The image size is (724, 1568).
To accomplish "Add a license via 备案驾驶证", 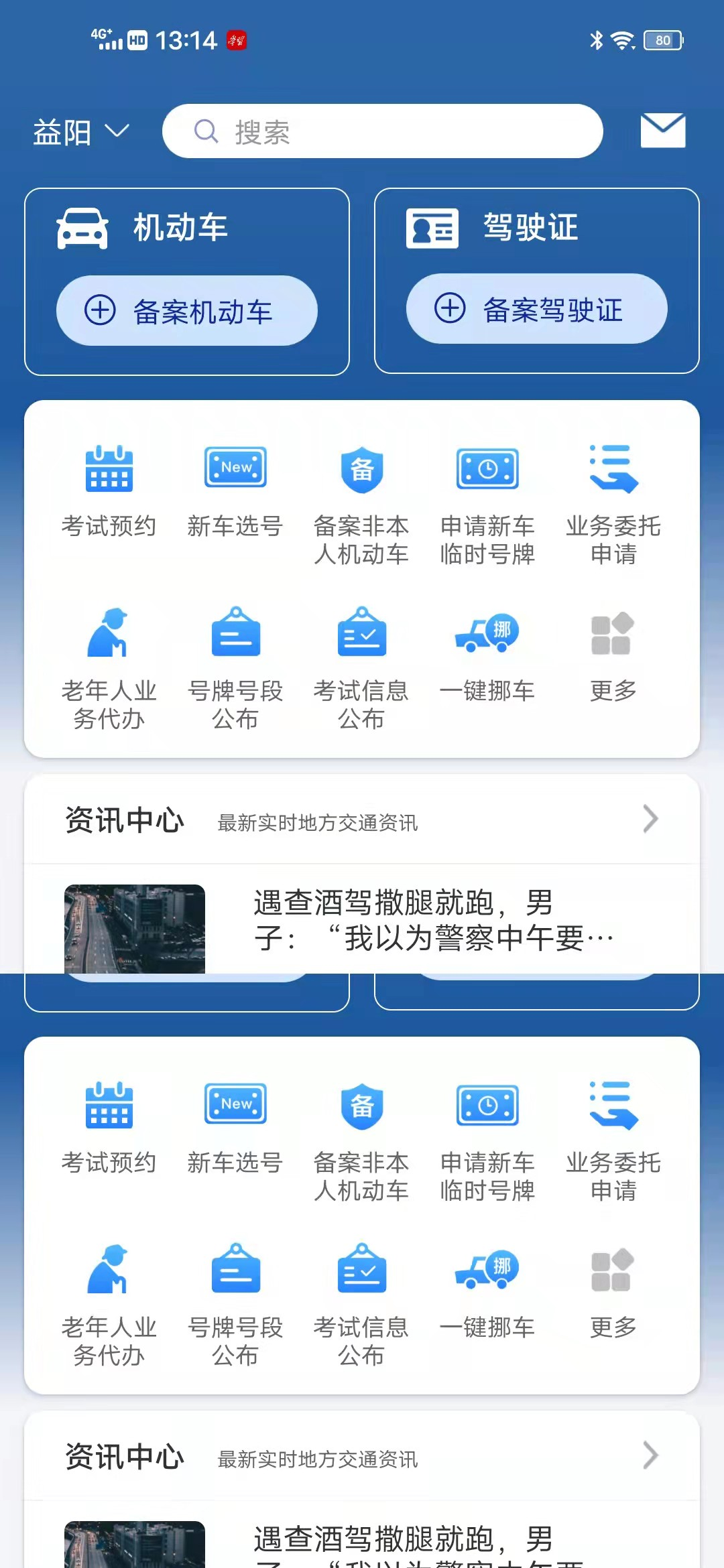I will [x=536, y=309].
